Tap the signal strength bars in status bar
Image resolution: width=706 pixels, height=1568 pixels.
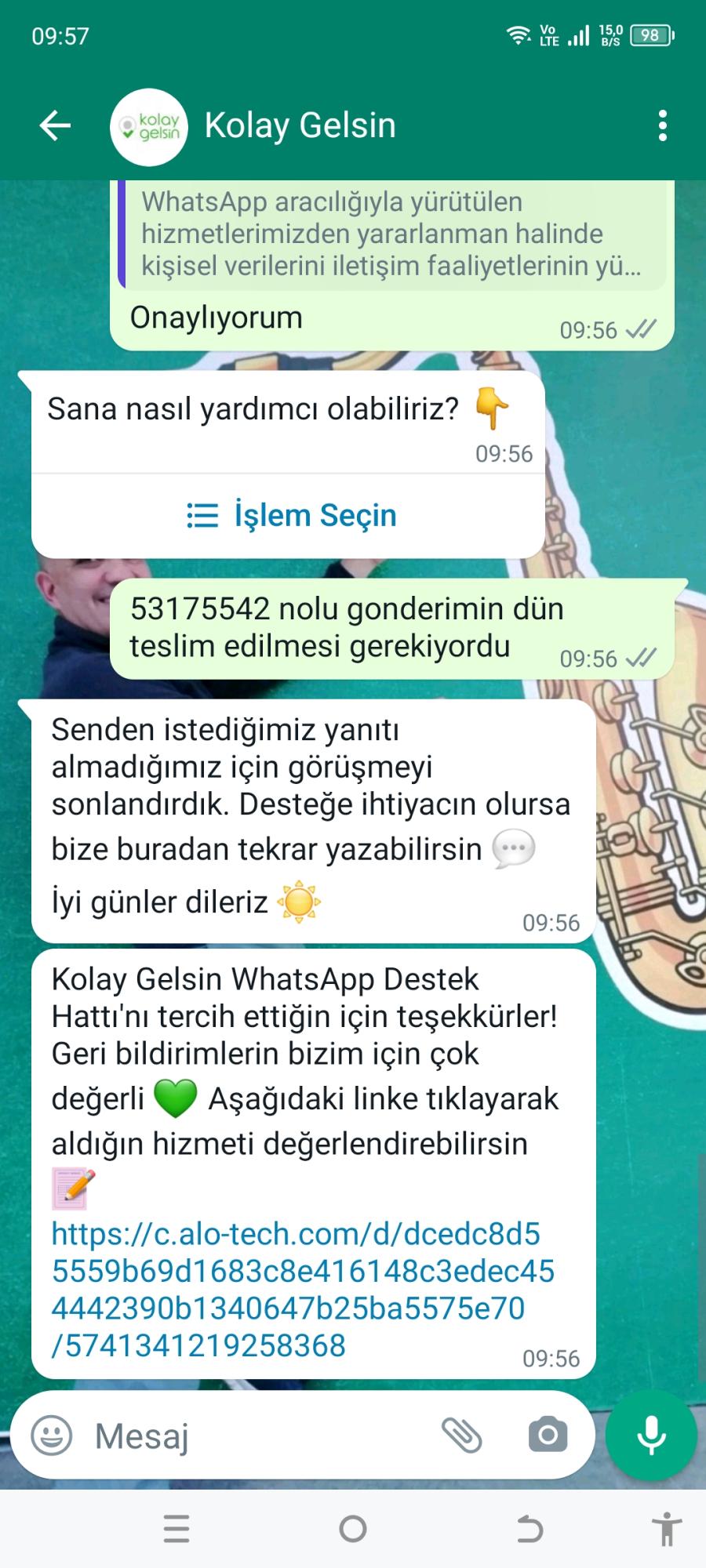coord(580,34)
